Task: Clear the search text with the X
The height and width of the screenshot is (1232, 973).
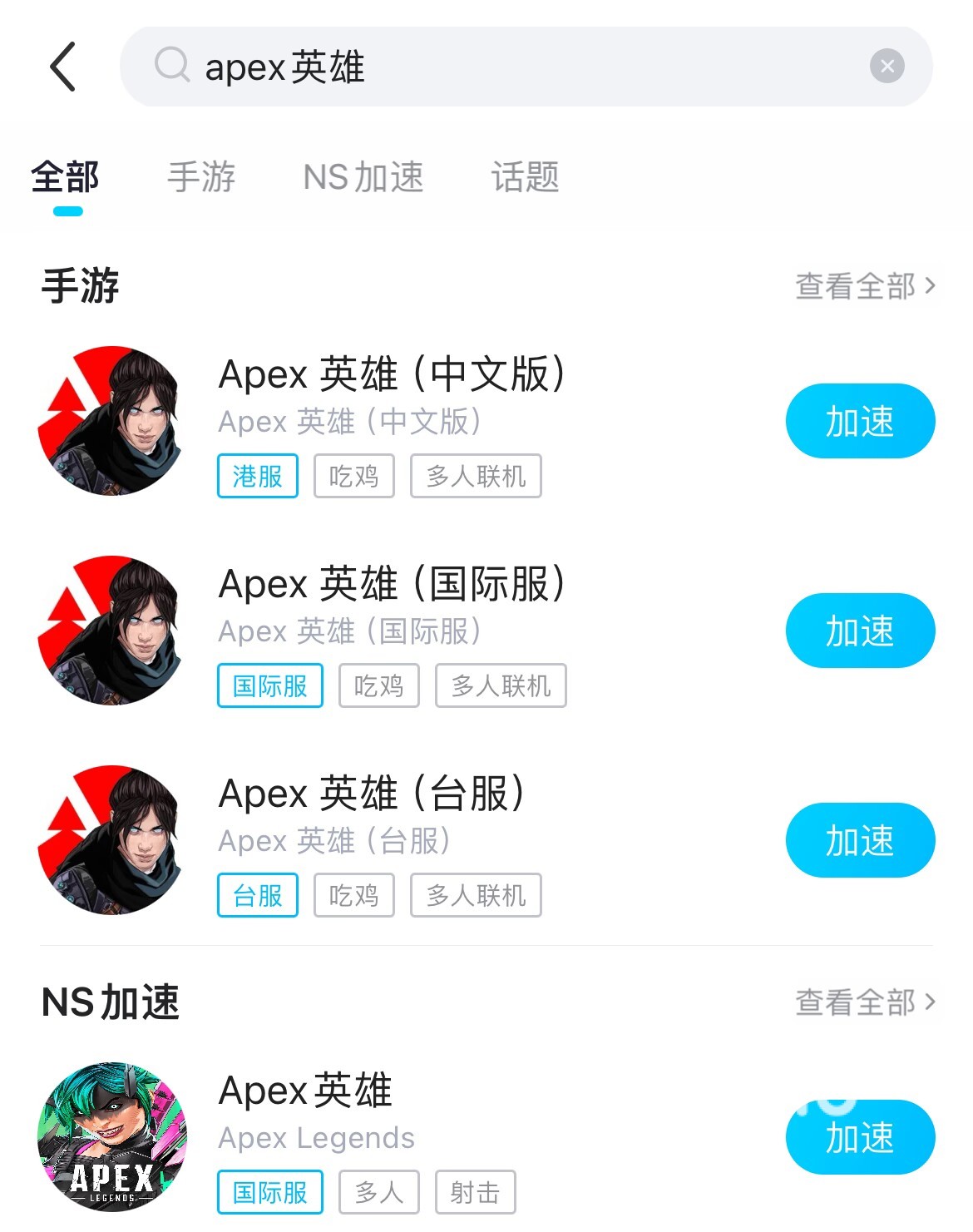Action: point(887,67)
